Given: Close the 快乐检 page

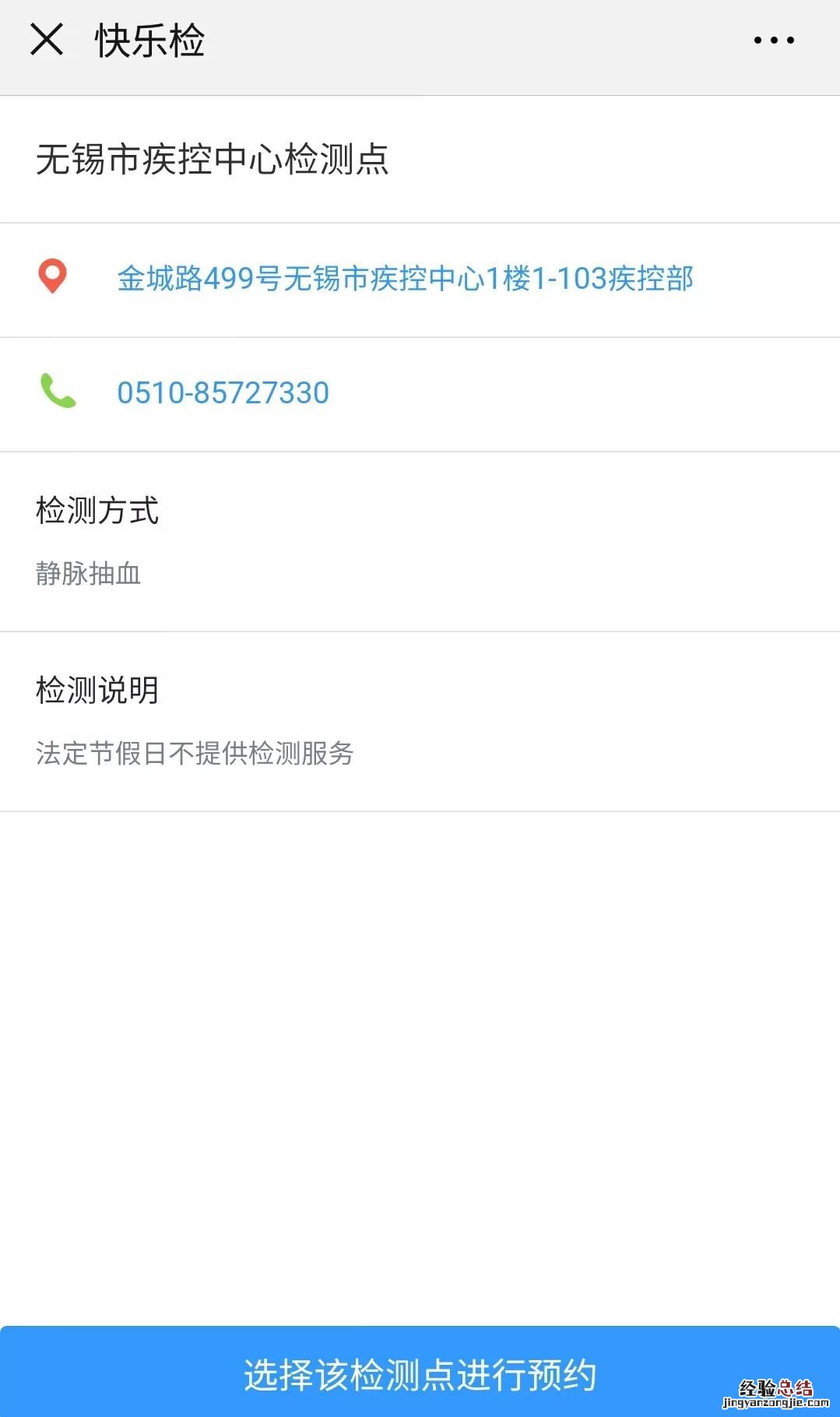Looking at the screenshot, I should point(47,39).
